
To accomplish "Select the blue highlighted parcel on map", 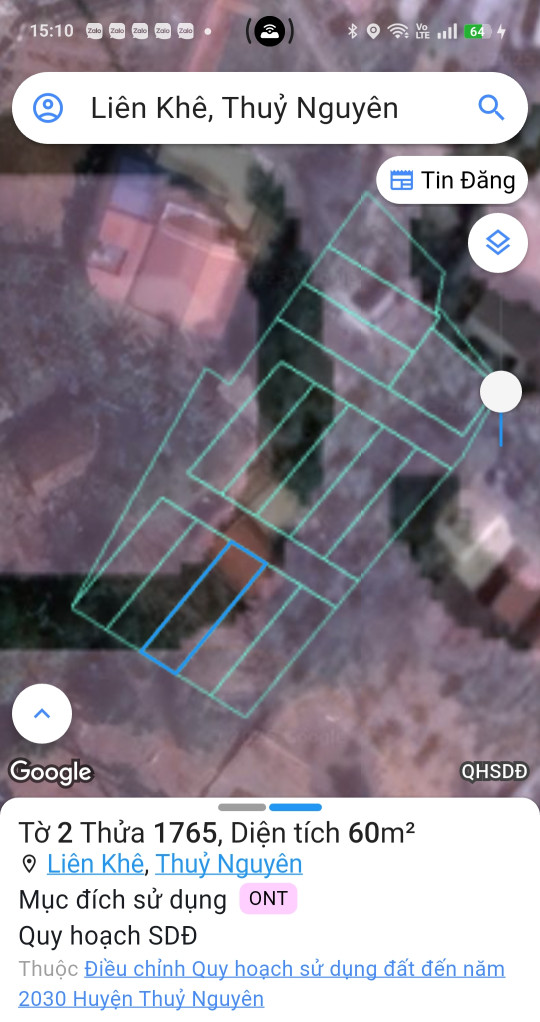I will click(x=203, y=607).
